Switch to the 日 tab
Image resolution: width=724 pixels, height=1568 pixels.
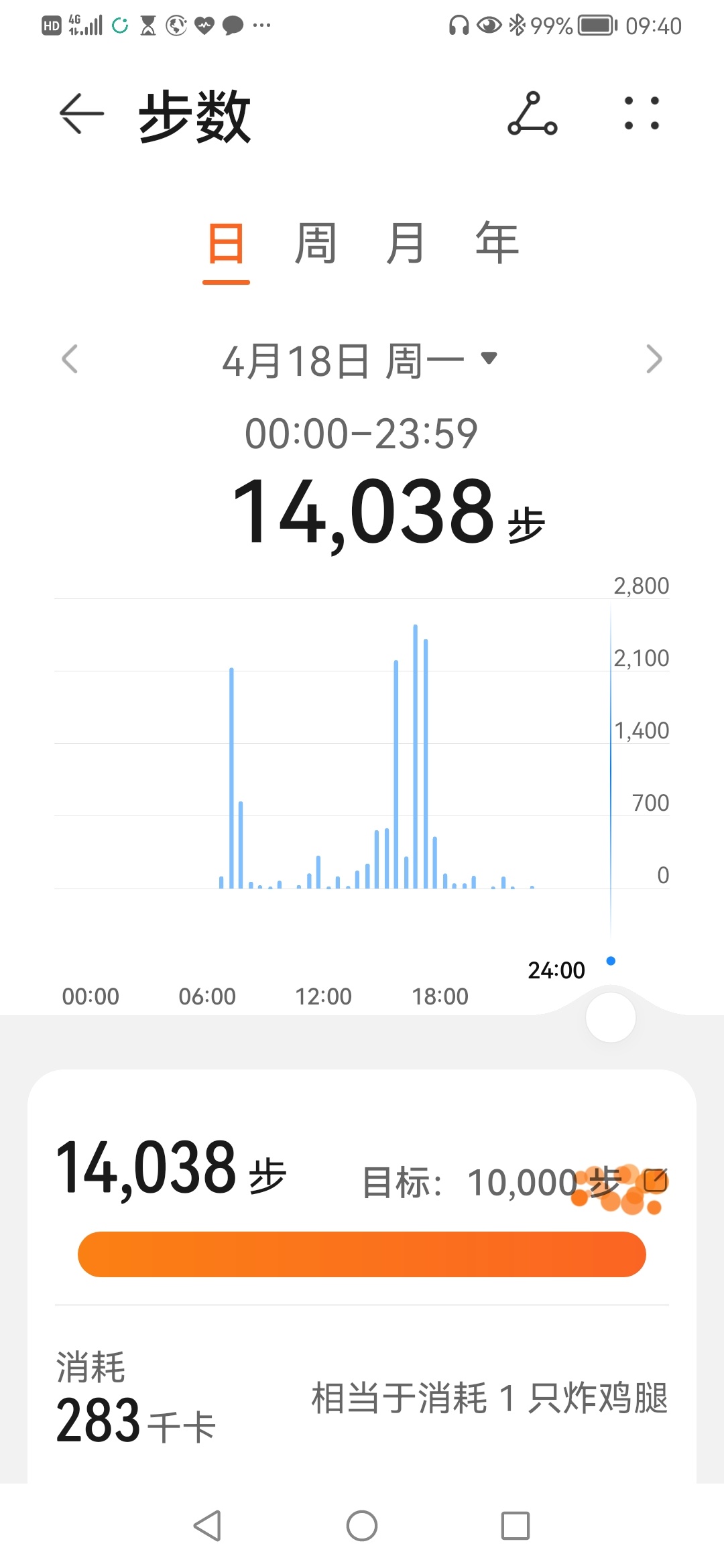(226, 244)
